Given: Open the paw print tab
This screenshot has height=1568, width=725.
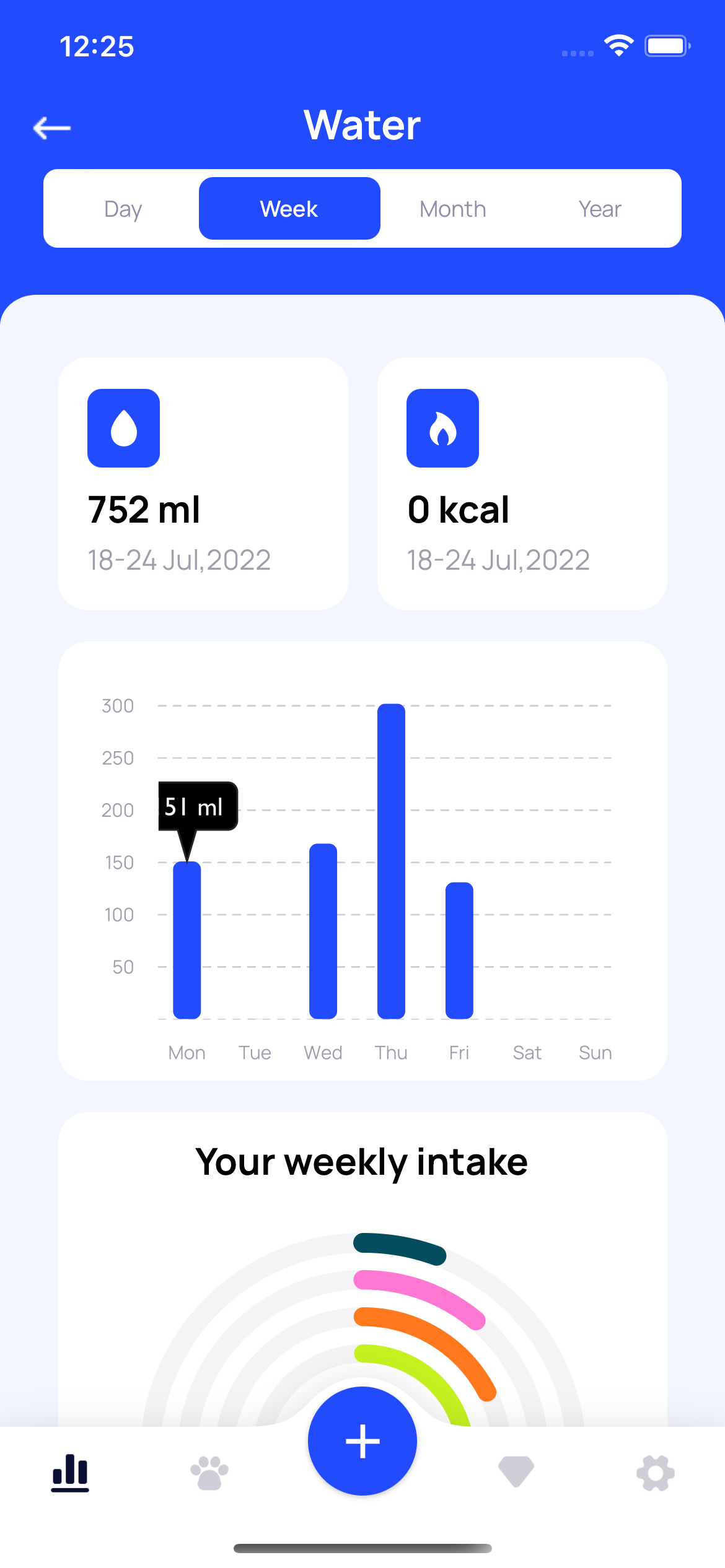Looking at the screenshot, I should click(209, 1473).
